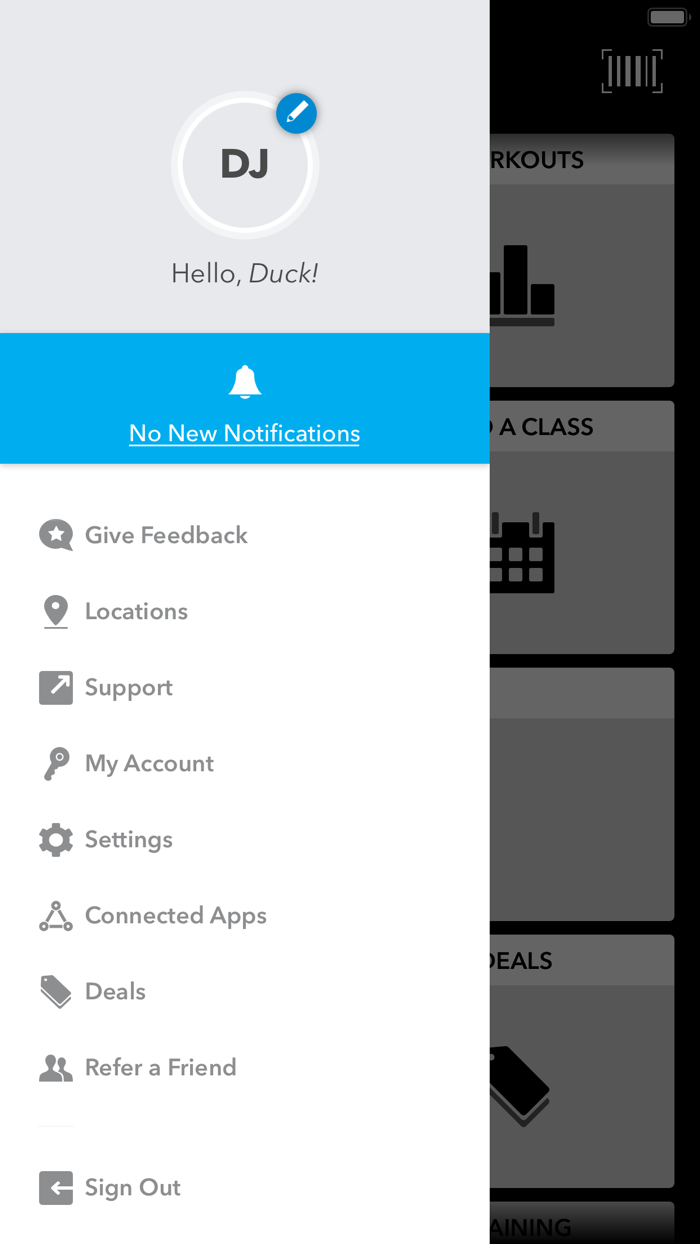The height and width of the screenshot is (1244, 700).
Task: Sign out of the account
Action: [245, 1187]
